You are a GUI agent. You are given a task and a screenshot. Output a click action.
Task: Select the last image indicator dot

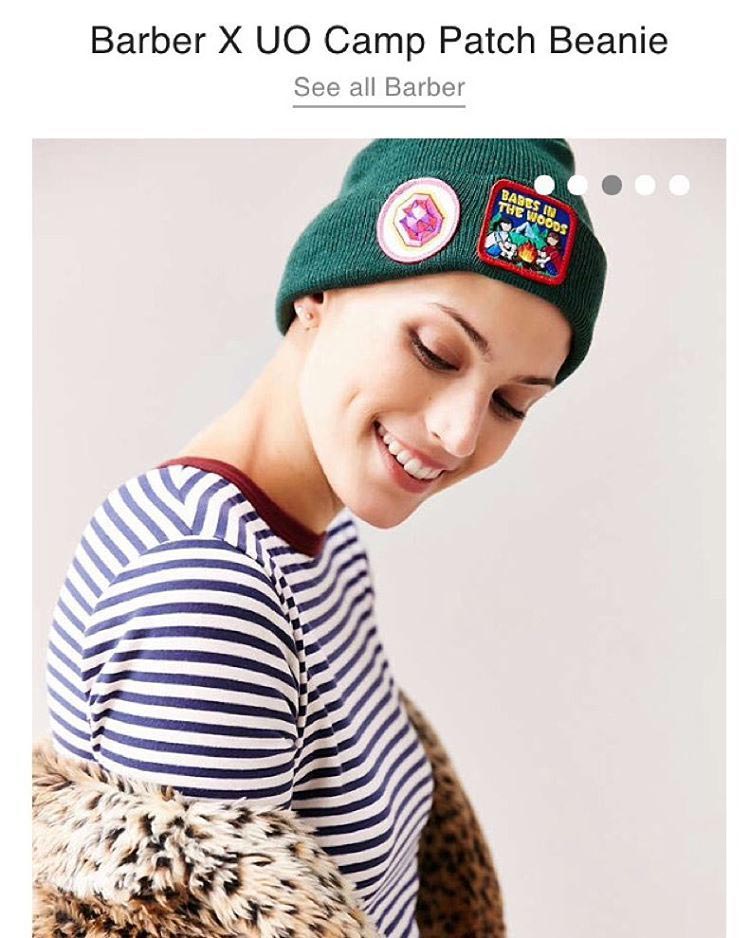pos(679,185)
